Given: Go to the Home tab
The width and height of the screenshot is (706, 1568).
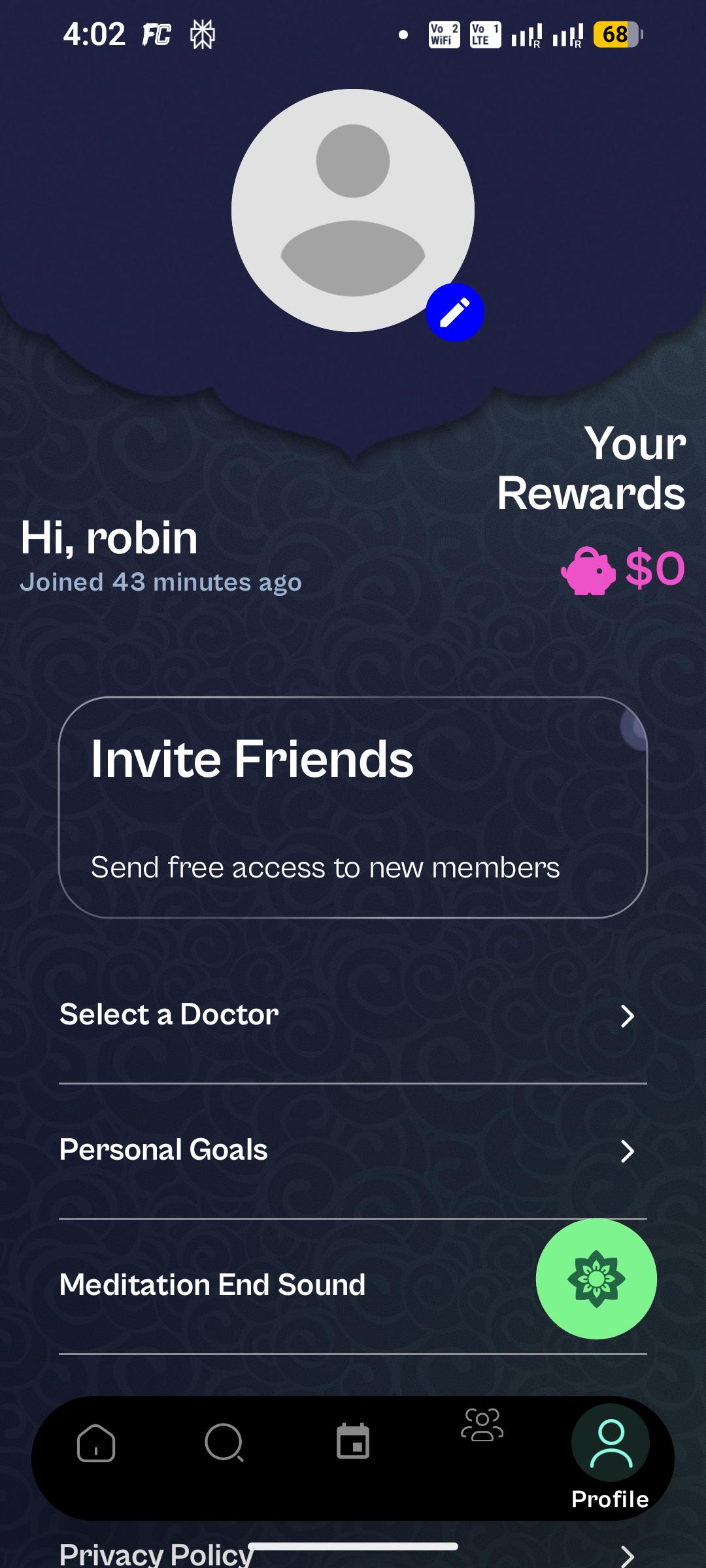Looking at the screenshot, I should pos(96,1443).
